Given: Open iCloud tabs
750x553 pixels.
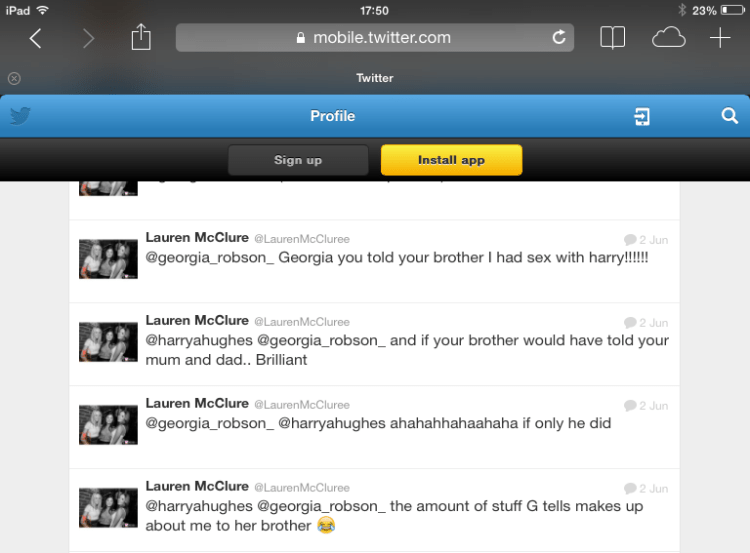Looking at the screenshot, I should tap(668, 38).
